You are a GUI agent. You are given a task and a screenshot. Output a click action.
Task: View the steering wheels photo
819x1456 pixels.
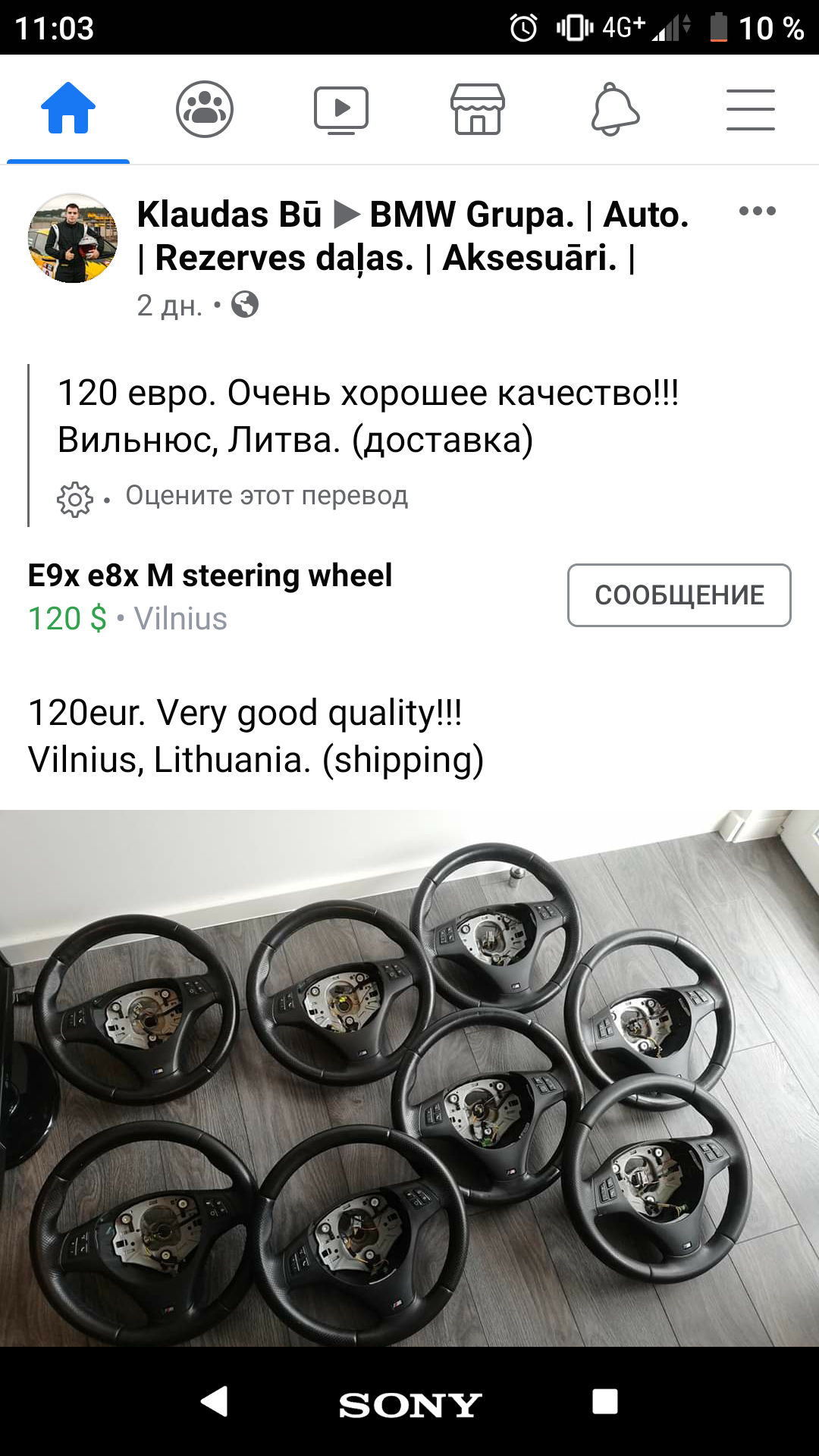pos(409,1077)
